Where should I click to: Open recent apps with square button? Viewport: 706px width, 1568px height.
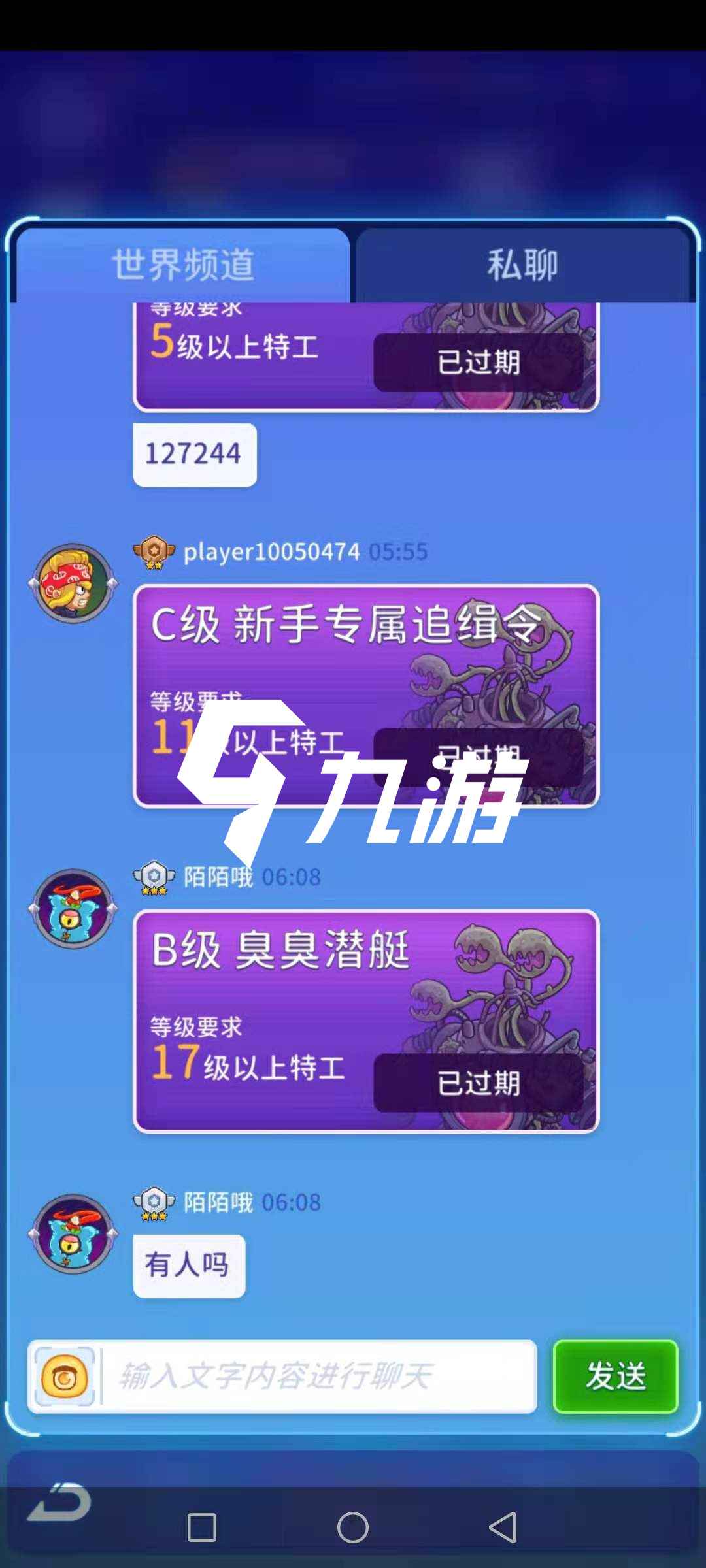point(201,1527)
